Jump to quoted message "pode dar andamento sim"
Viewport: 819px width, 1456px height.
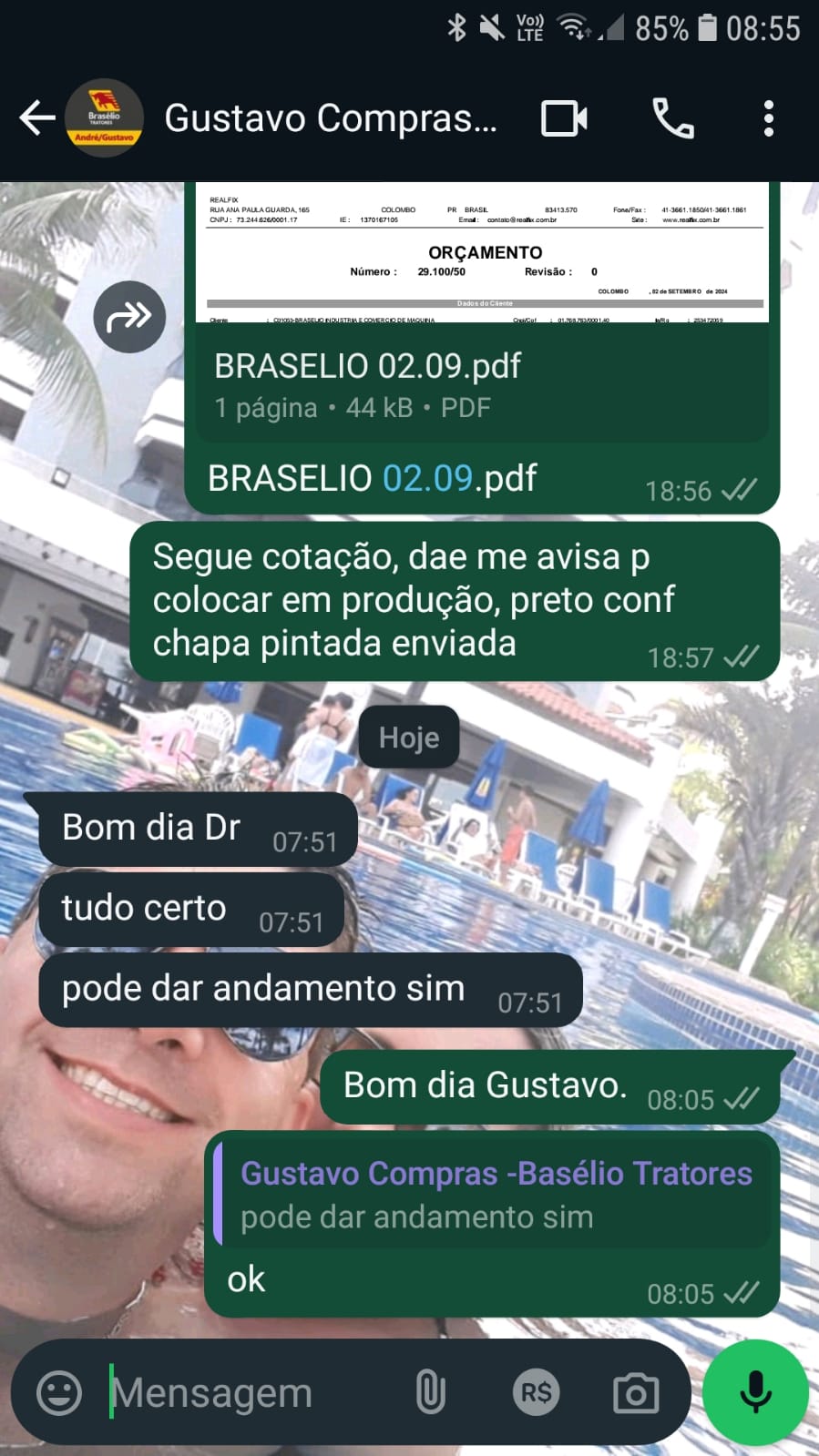click(492, 1194)
